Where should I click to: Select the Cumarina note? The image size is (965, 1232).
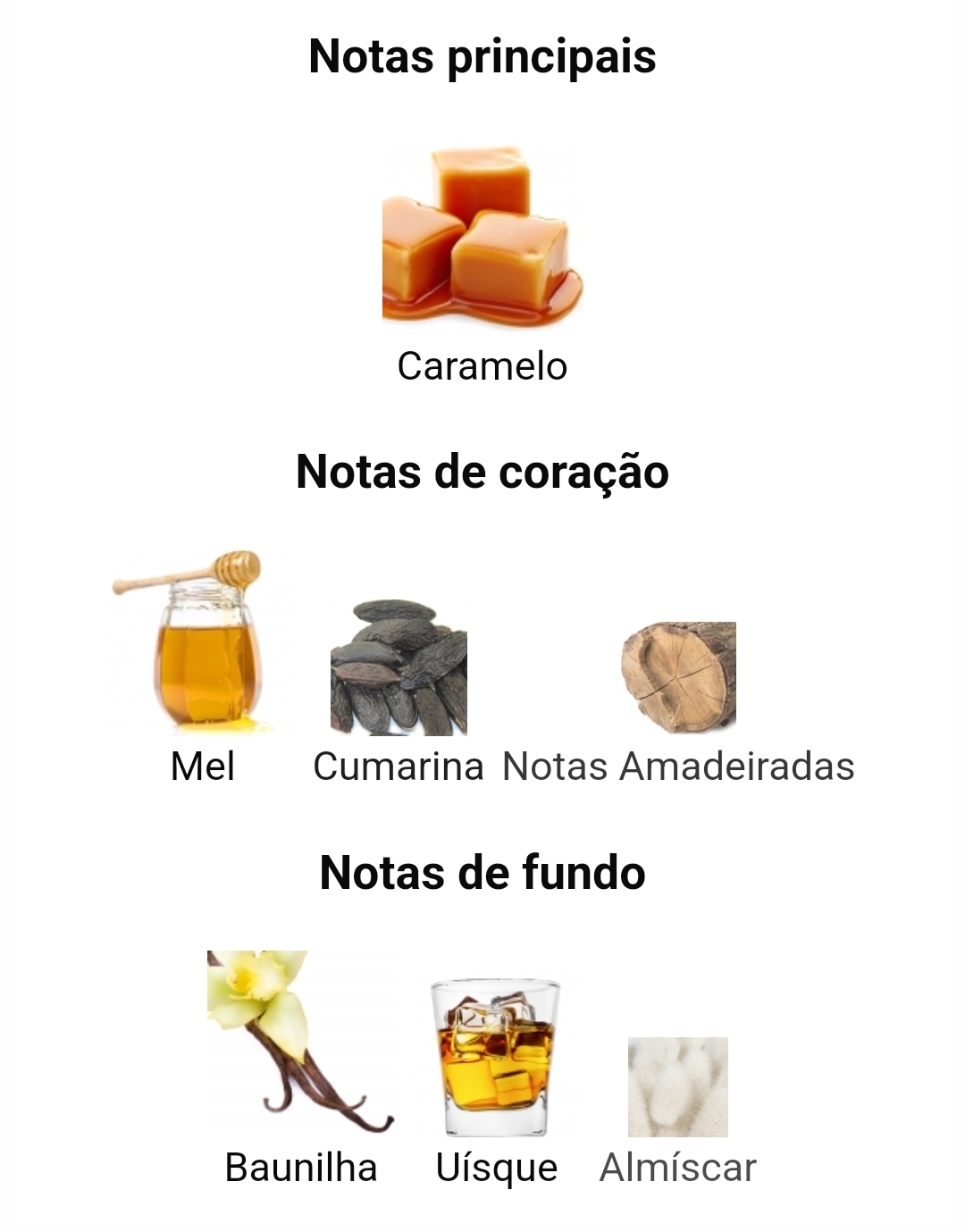pos(399,668)
